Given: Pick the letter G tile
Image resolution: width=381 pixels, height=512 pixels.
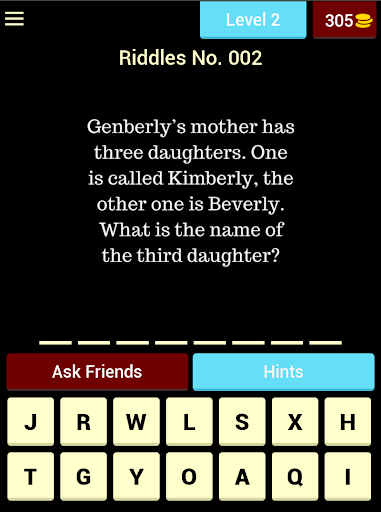Looking at the screenshot, I should point(83,477).
